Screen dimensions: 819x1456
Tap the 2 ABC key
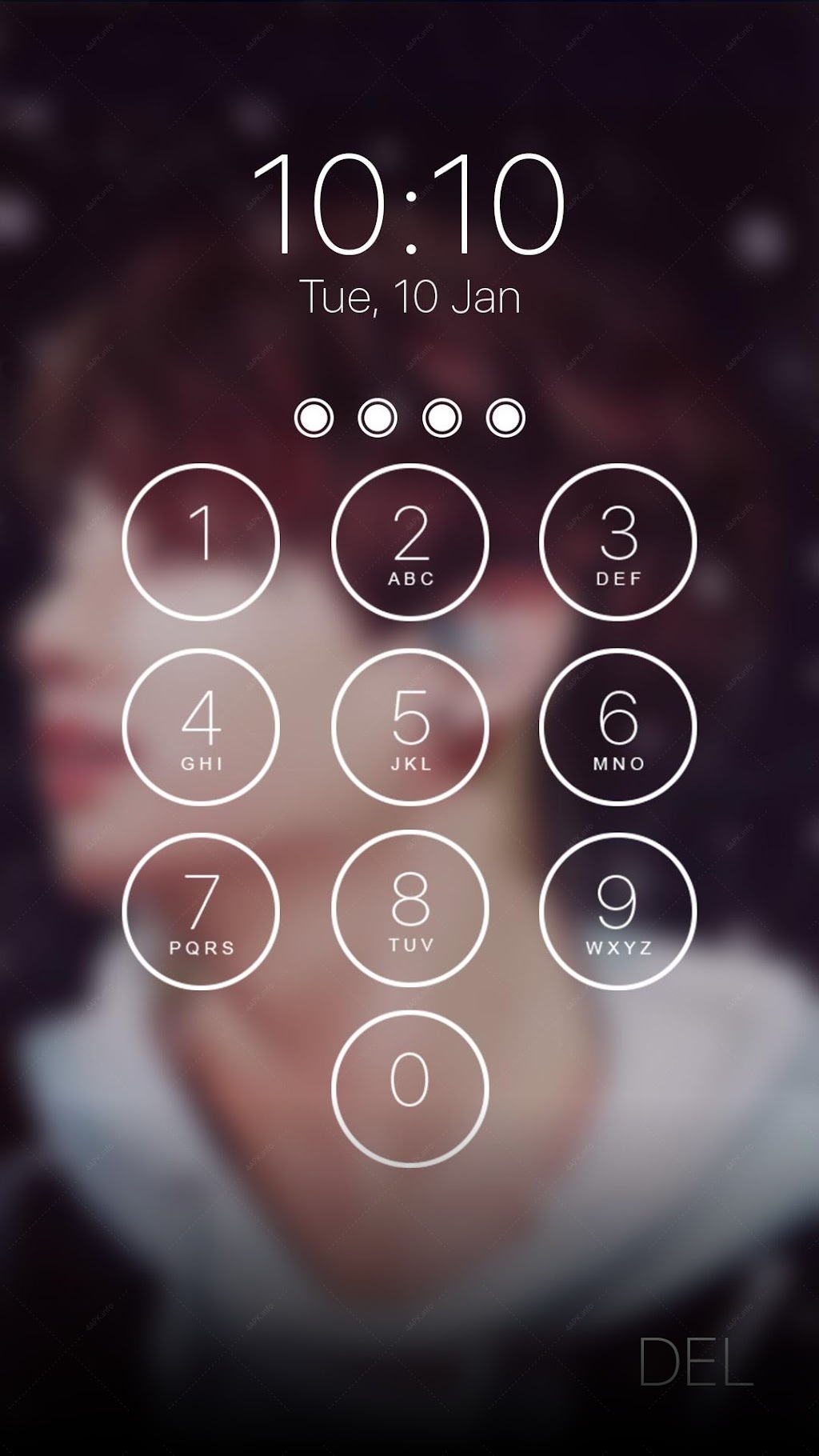click(409, 542)
